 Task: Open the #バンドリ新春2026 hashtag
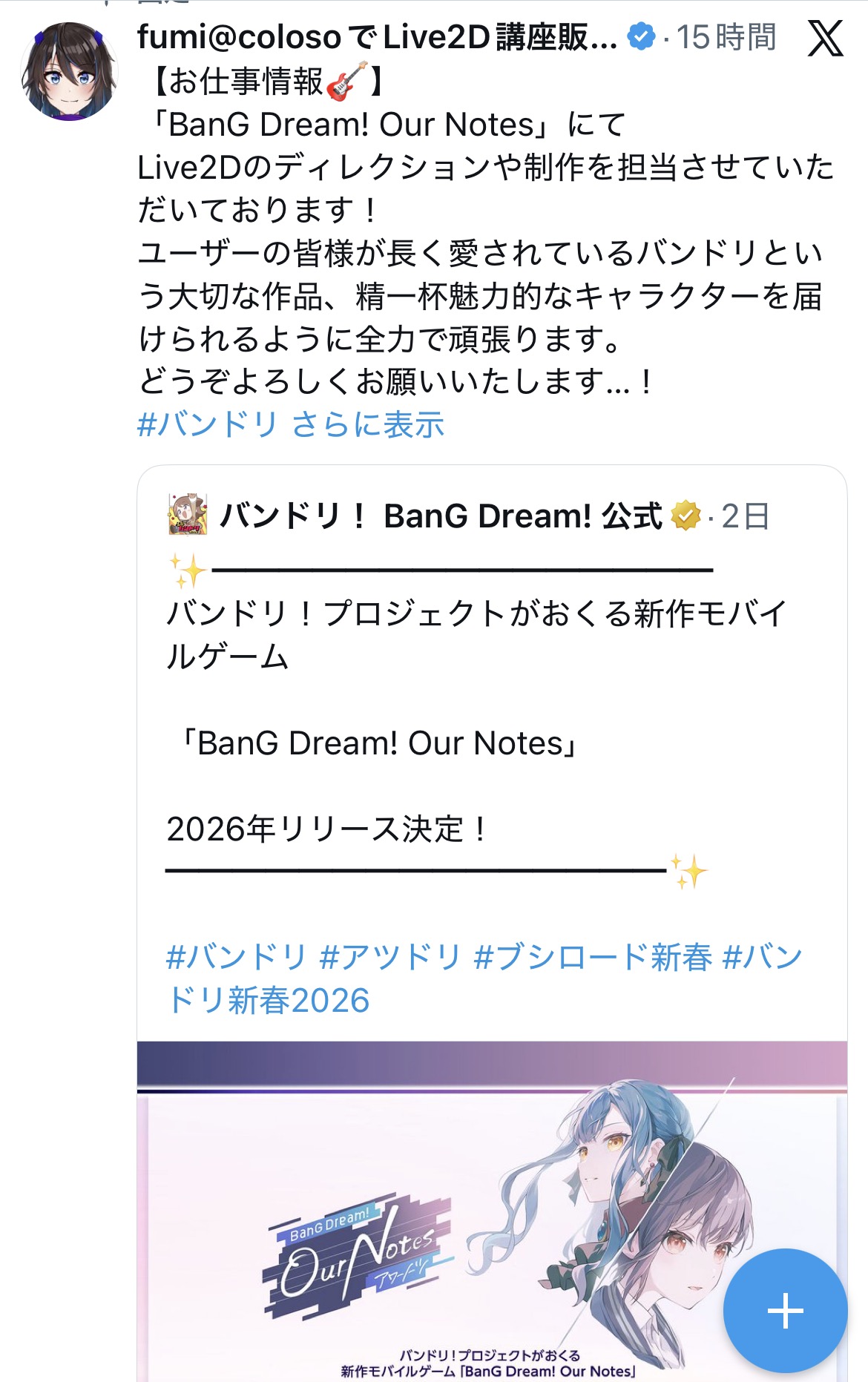point(267,1000)
